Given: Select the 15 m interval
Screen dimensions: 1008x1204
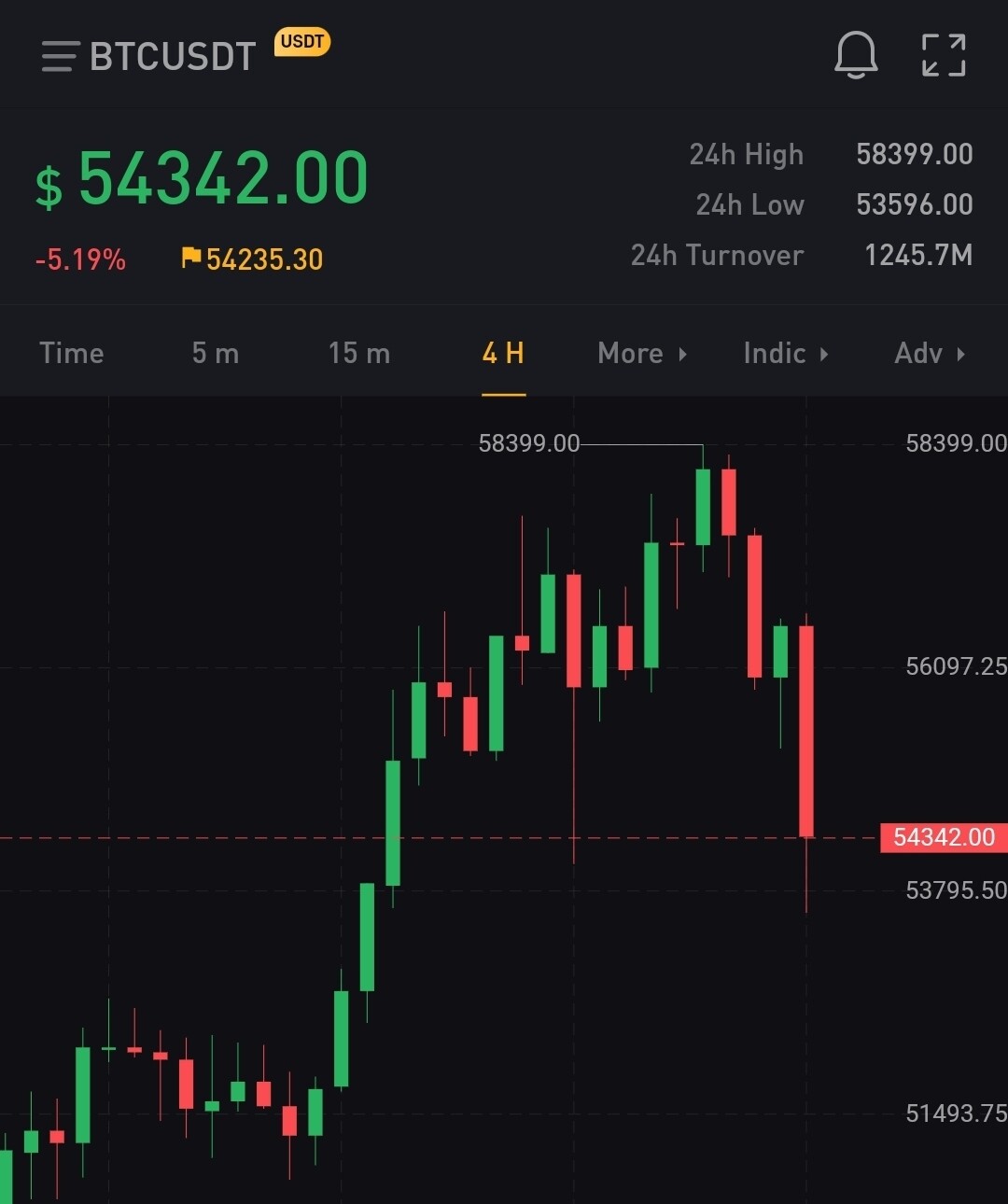Looking at the screenshot, I should pos(359,354).
